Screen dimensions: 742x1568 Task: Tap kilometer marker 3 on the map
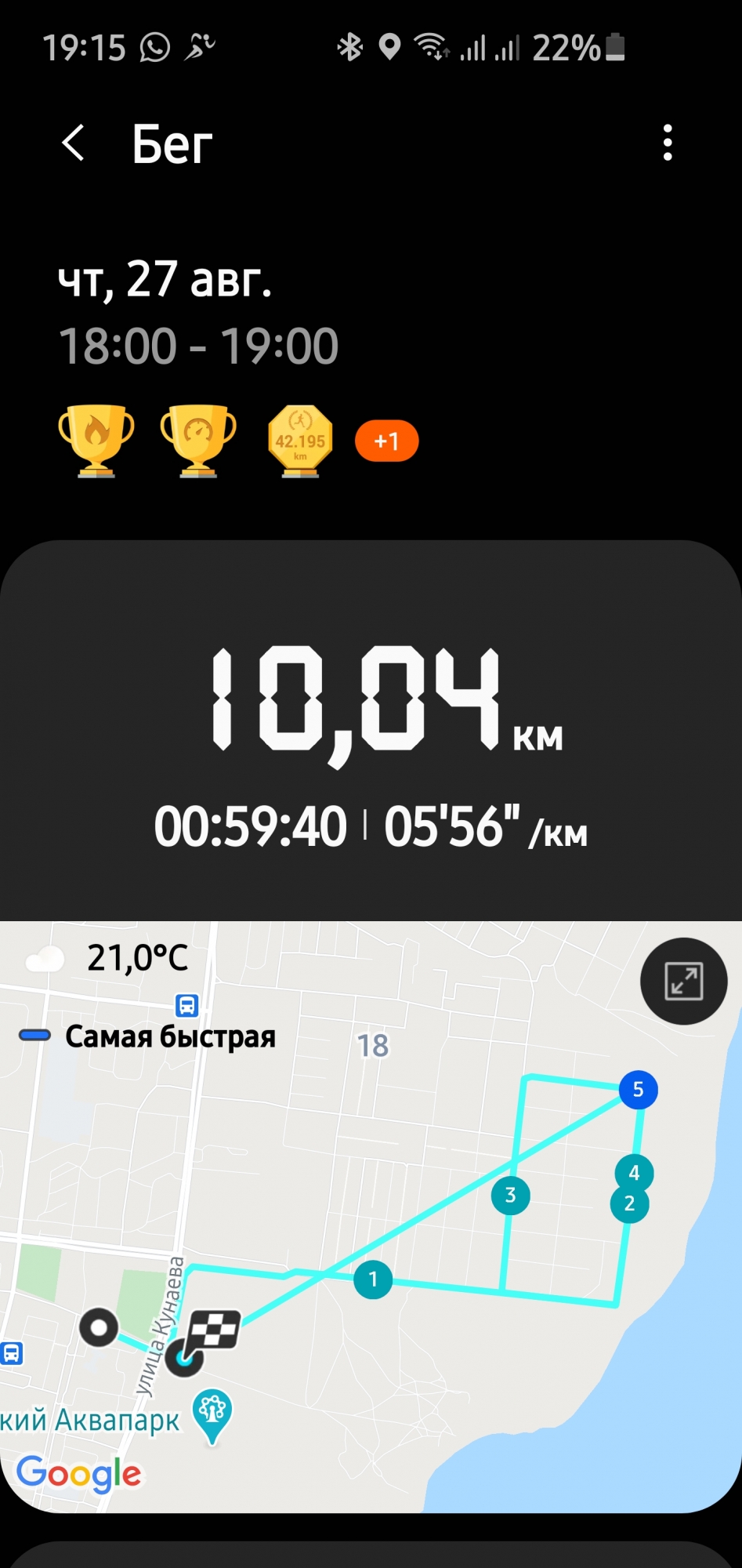click(x=510, y=1195)
